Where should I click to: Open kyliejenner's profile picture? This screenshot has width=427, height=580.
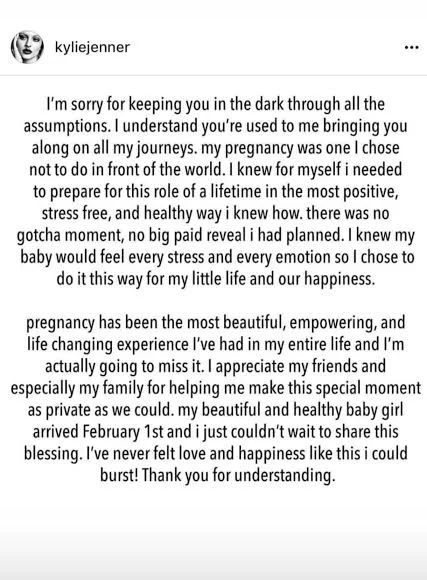[27, 47]
